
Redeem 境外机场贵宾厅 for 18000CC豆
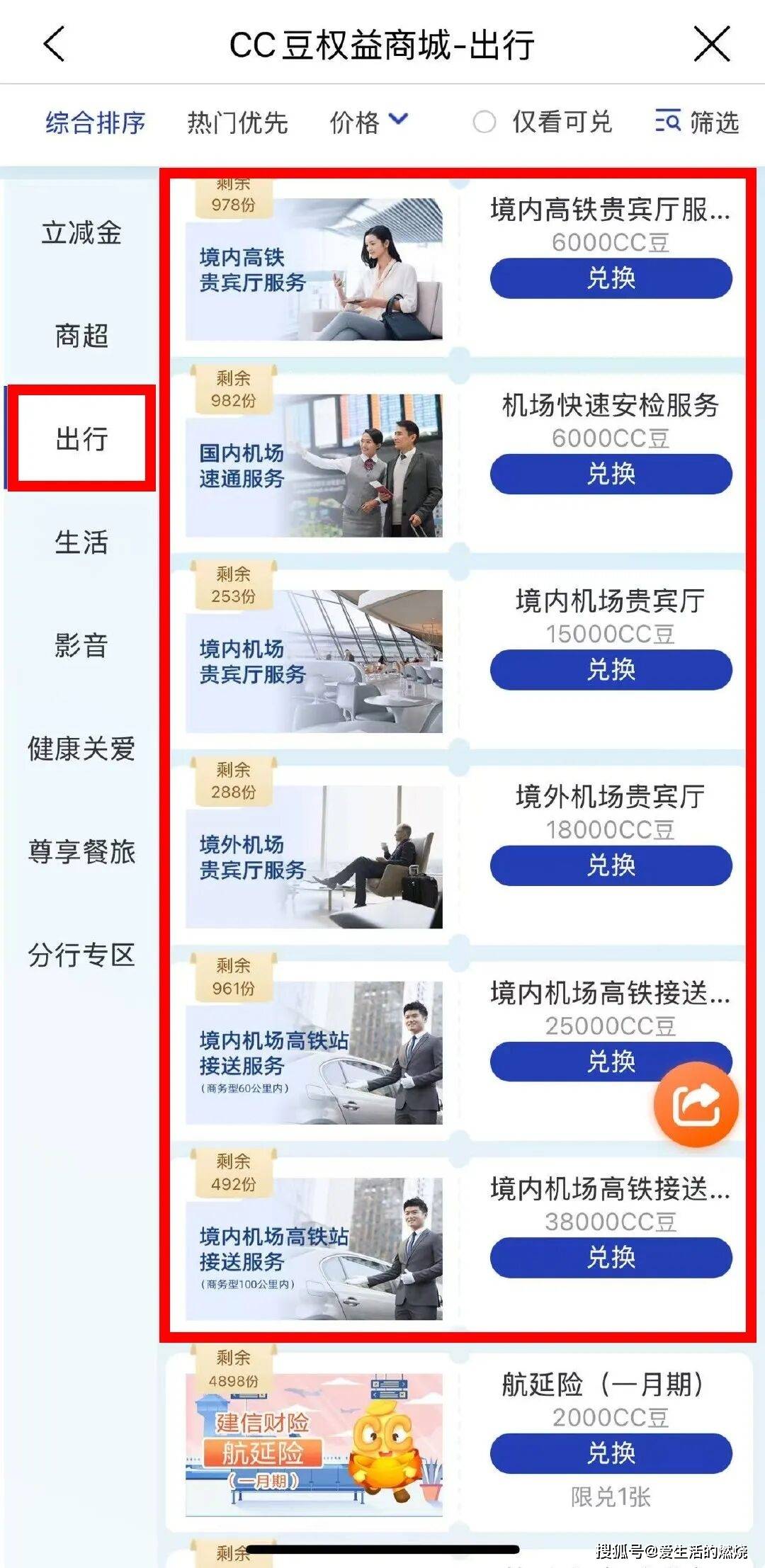tap(611, 865)
